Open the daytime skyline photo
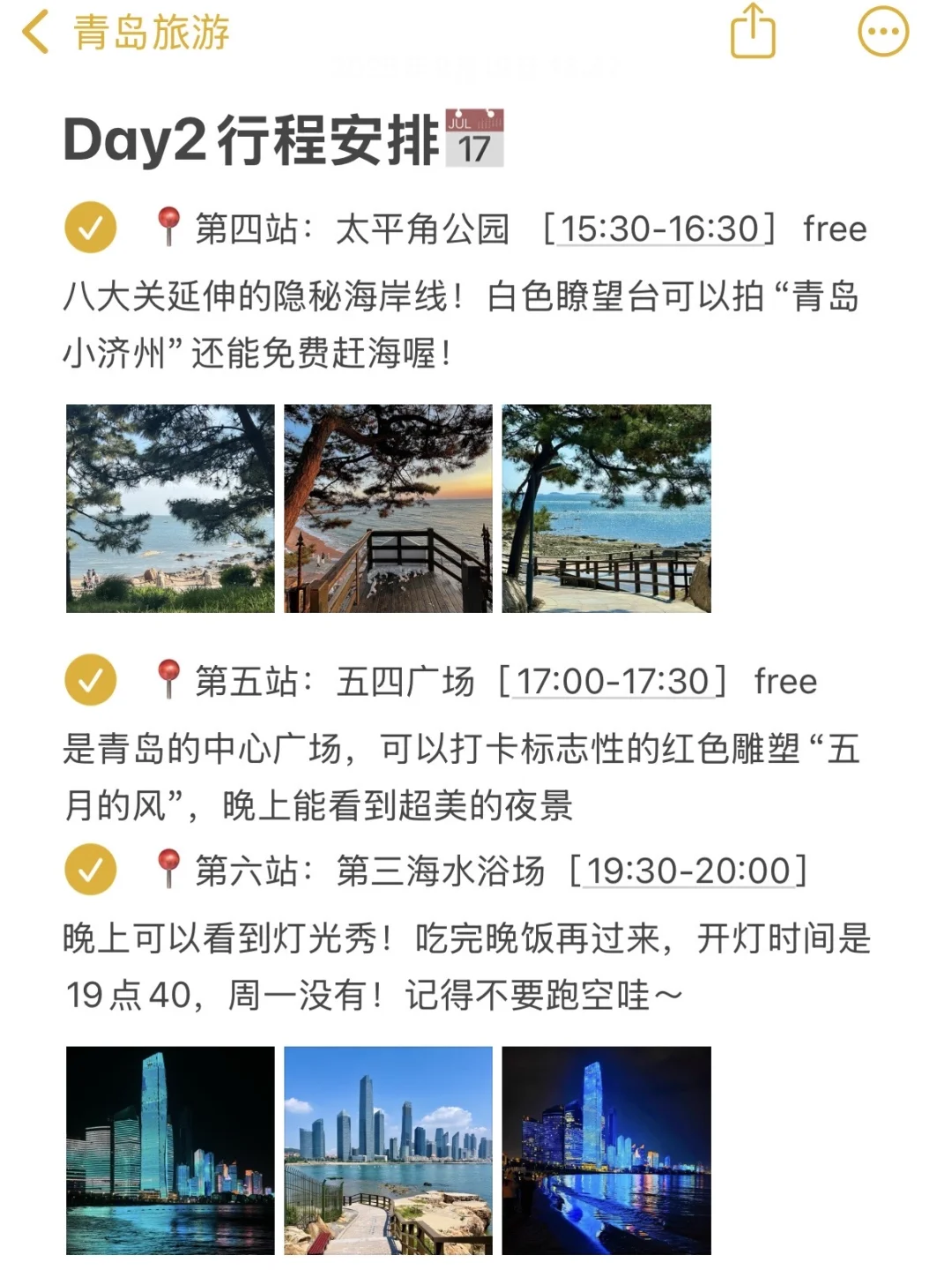952x1270 pixels. coord(388,1150)
